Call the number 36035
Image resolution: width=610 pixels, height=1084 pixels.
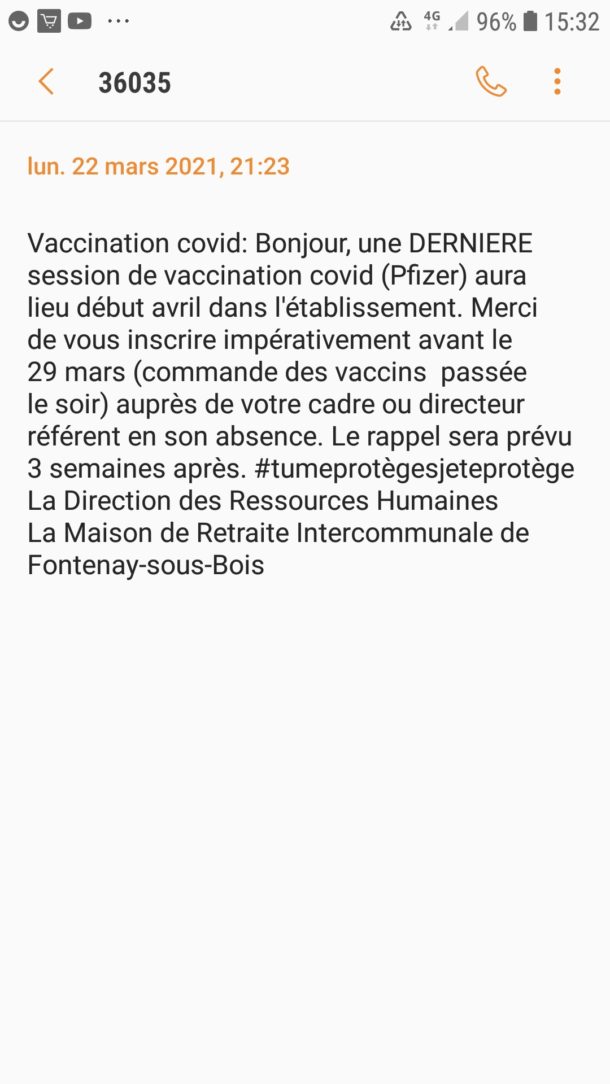click(491, 82)
